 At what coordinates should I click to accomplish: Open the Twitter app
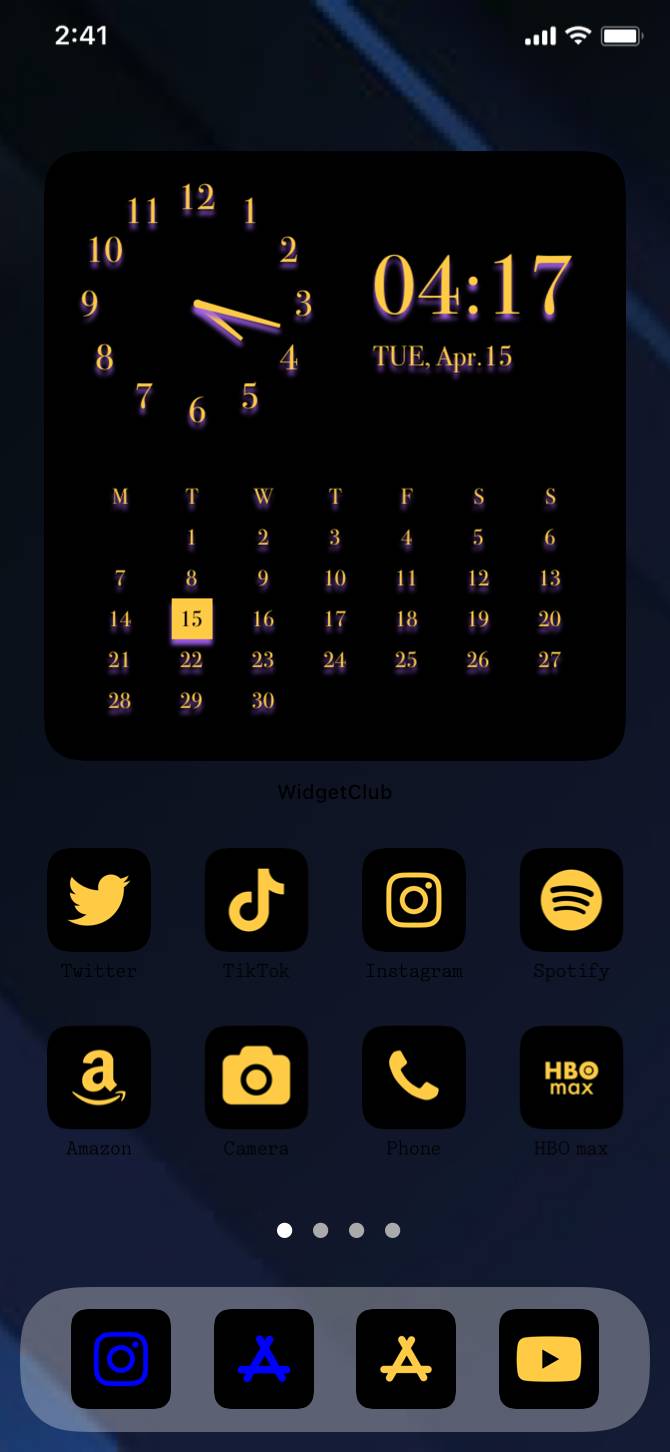(99, 899)
